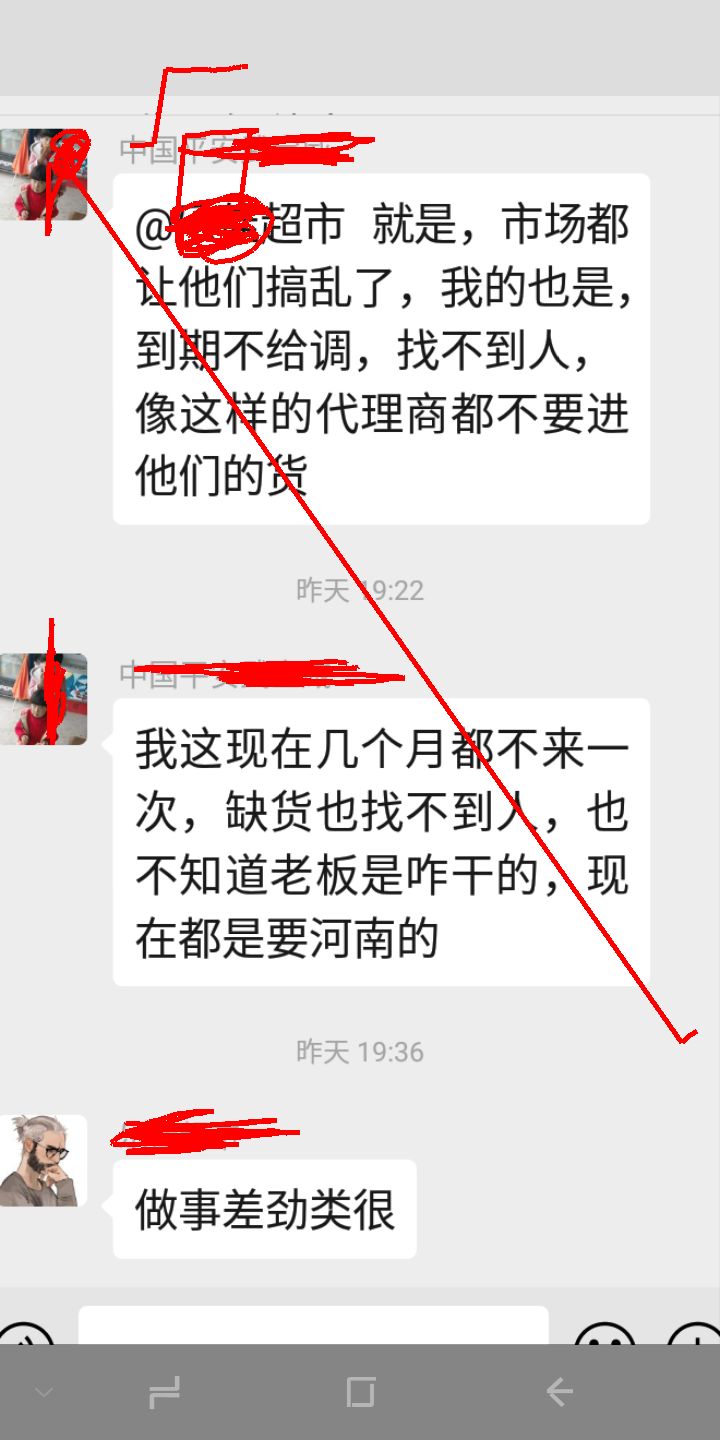This screenshot has width=720, height=1440.
Task: Open the recent apps view
Action: (x=163, y=1392)
